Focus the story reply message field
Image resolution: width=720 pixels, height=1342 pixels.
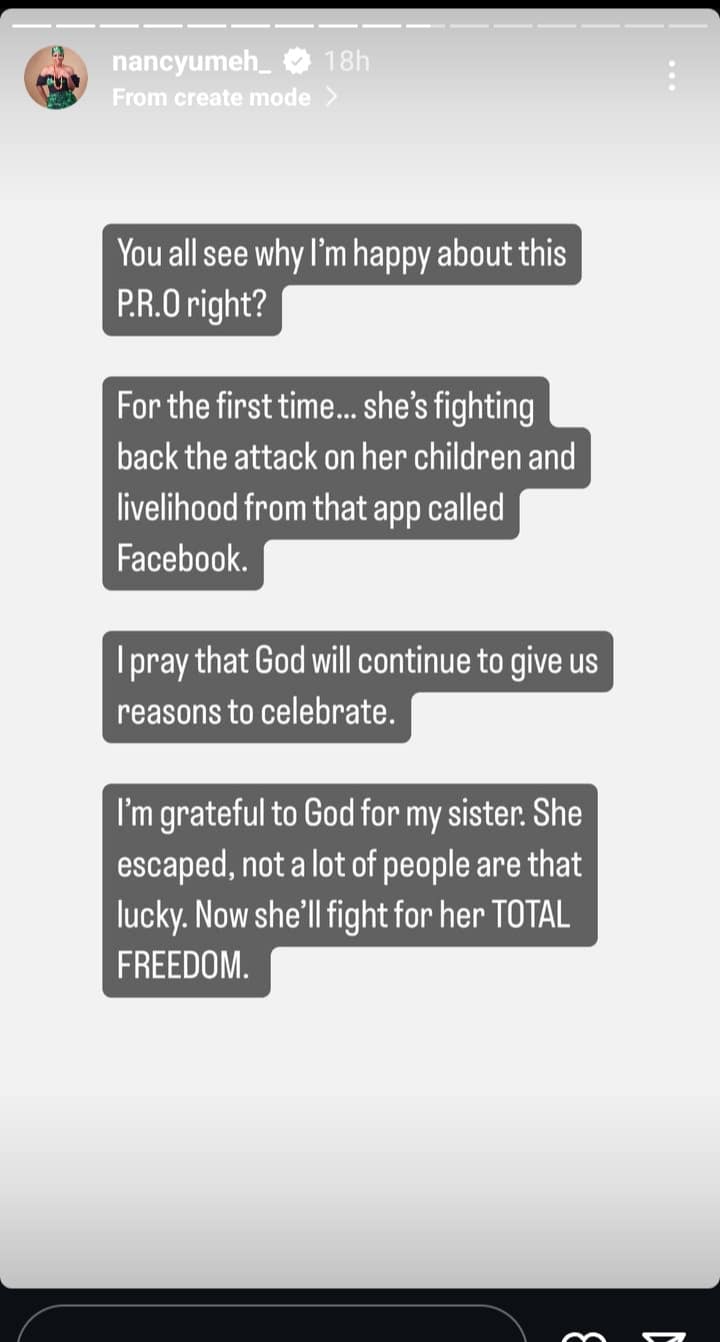[270, 1328]
